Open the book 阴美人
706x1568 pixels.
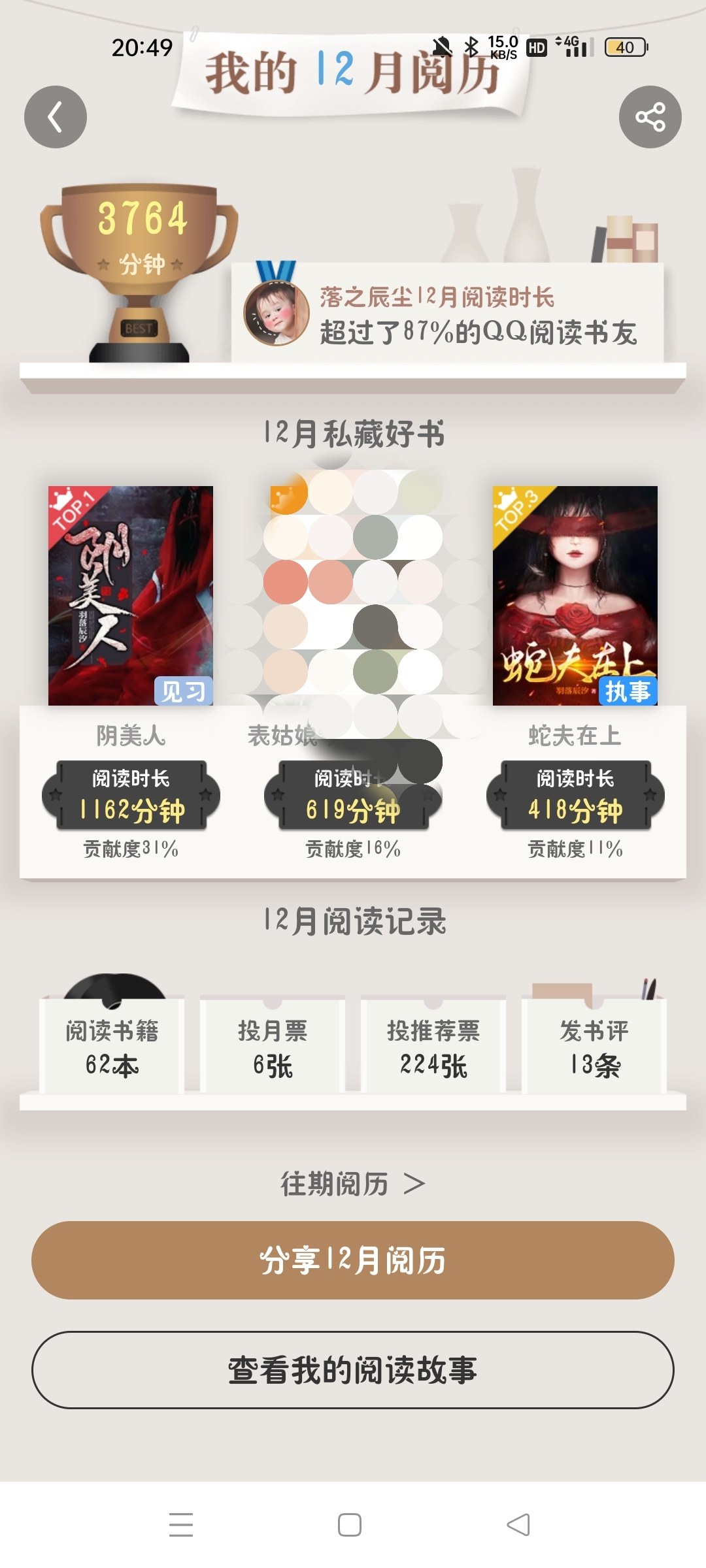tap(131, 595)
